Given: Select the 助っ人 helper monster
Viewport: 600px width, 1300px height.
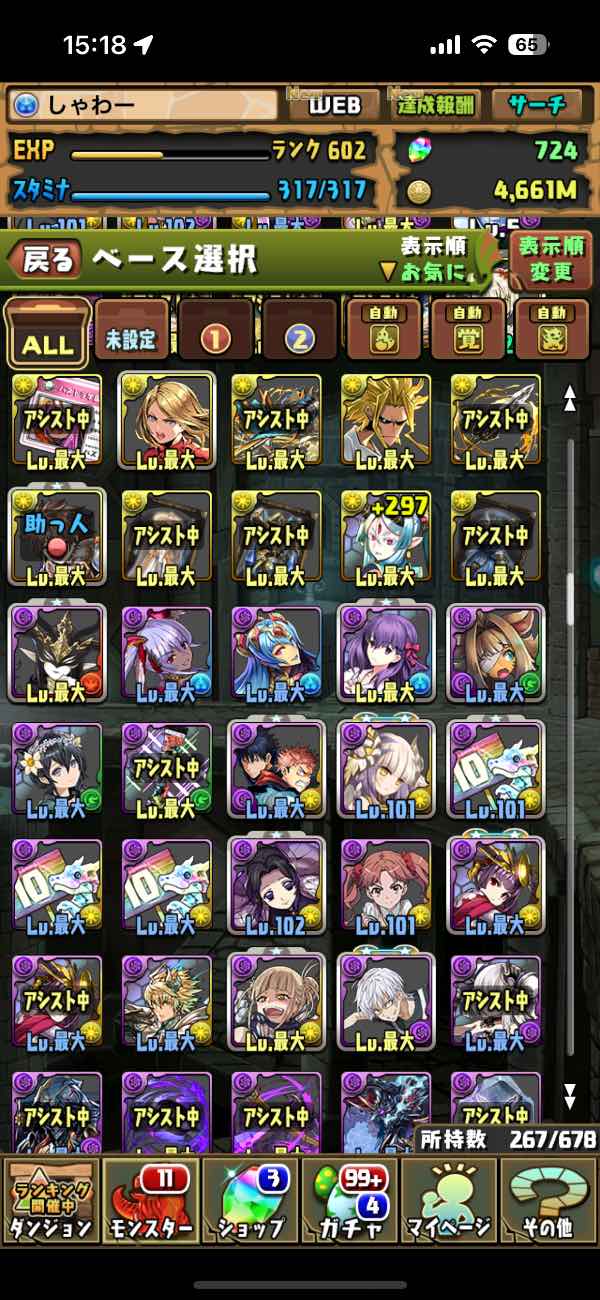Looking at the screenshot, I should (55, 537).
